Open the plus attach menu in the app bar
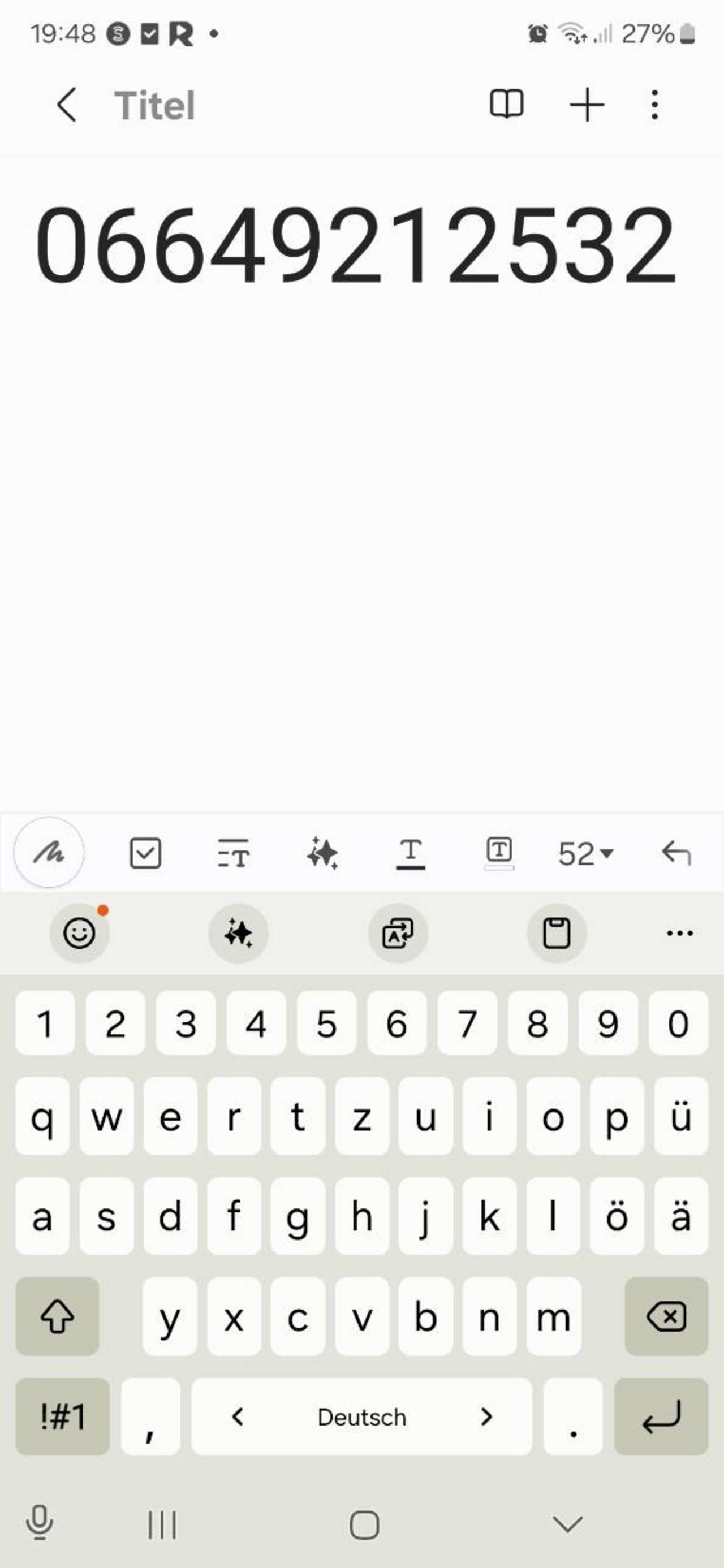Viewport: 724px width, 1568px height. tap(587, 105)
